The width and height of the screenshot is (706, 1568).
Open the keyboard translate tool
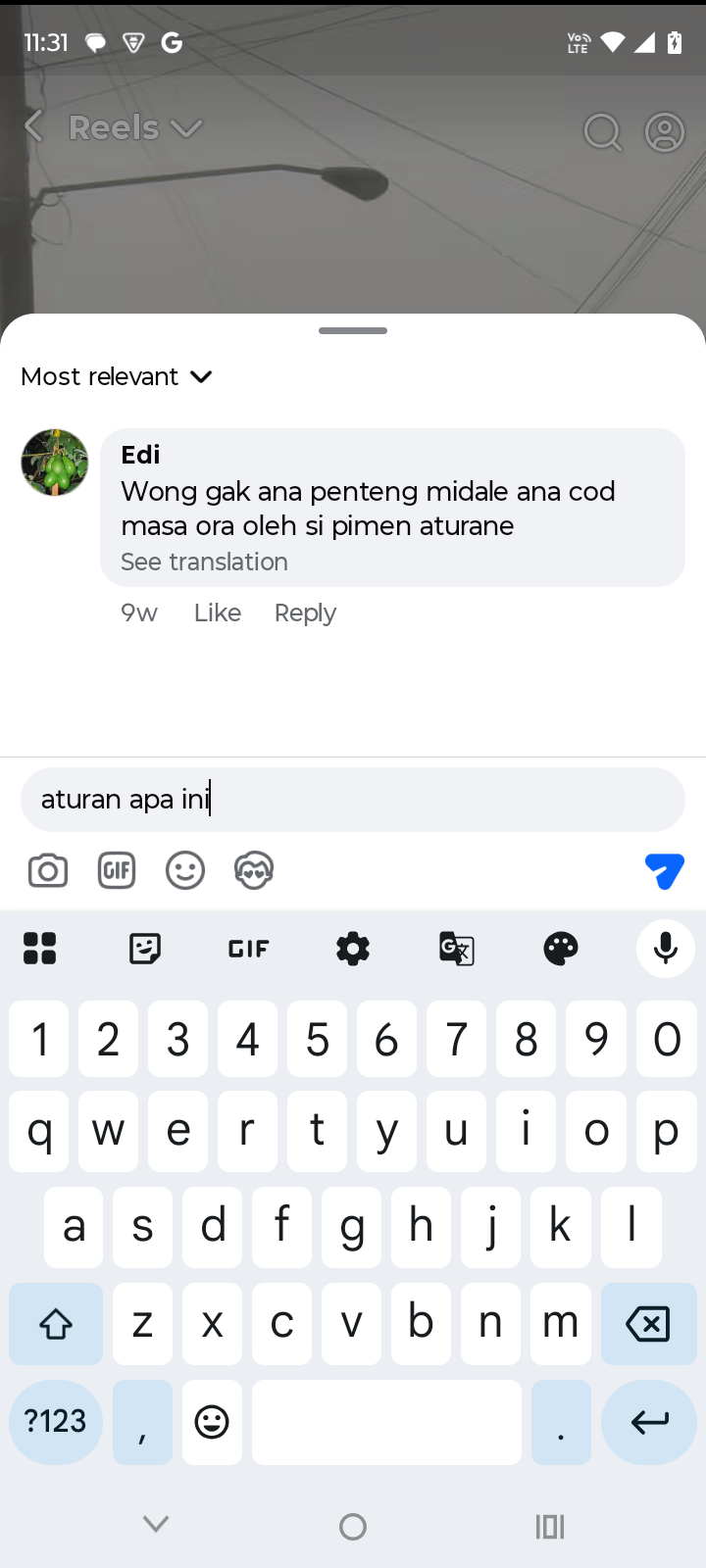[457, 949]
